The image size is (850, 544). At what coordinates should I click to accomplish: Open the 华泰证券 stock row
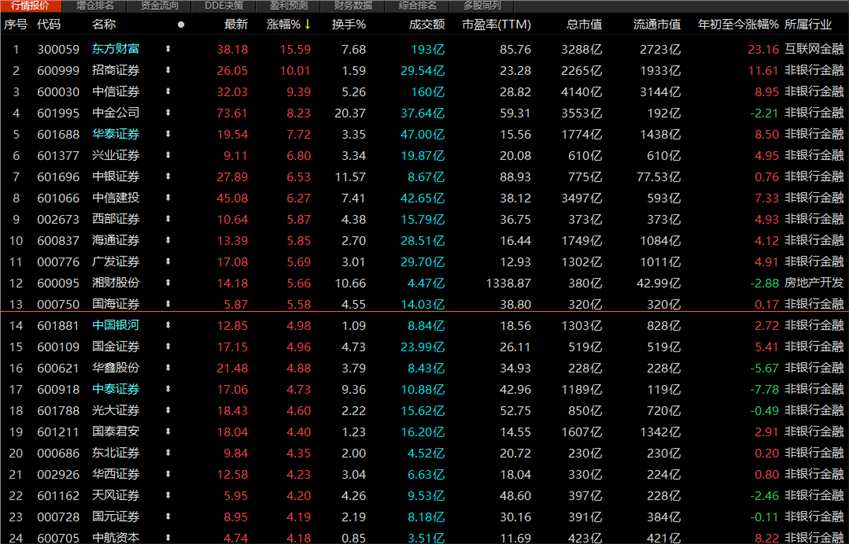pos(116,134)
